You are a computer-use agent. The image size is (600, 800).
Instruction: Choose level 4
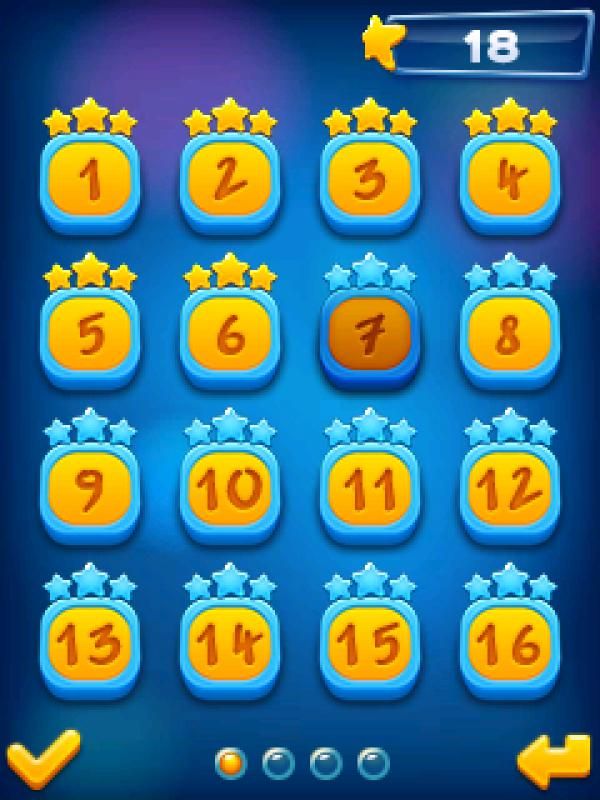(510, 180)
